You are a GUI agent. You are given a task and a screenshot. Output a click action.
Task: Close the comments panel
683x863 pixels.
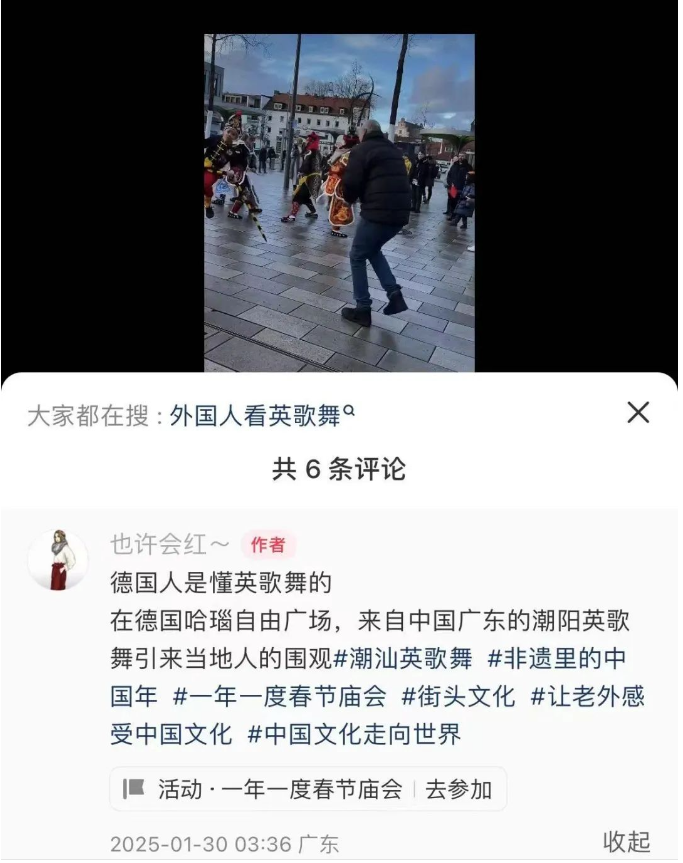[x=638, y=412]
